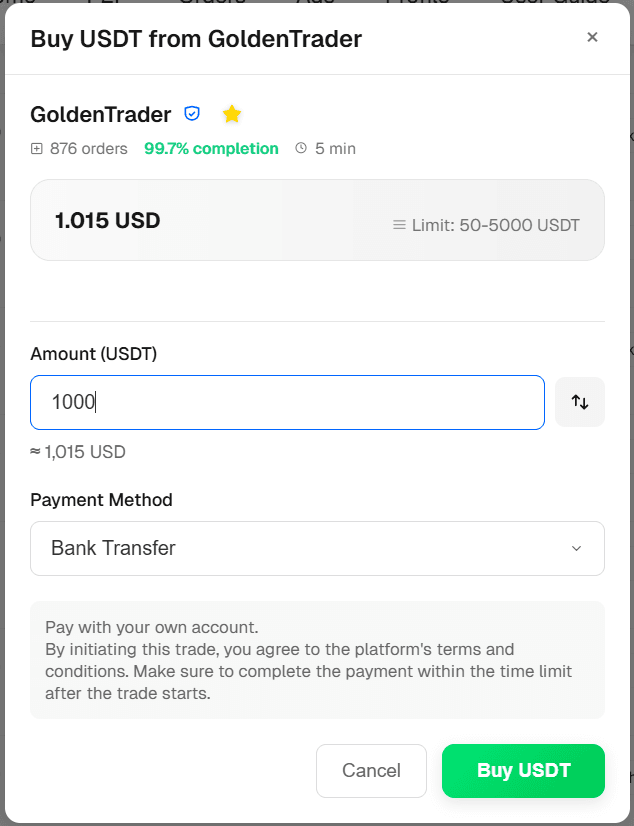The width and height of the screenshot is (634, 826).
Task: Swap the amount currency with the arrows button
Action: pos(580,402)
